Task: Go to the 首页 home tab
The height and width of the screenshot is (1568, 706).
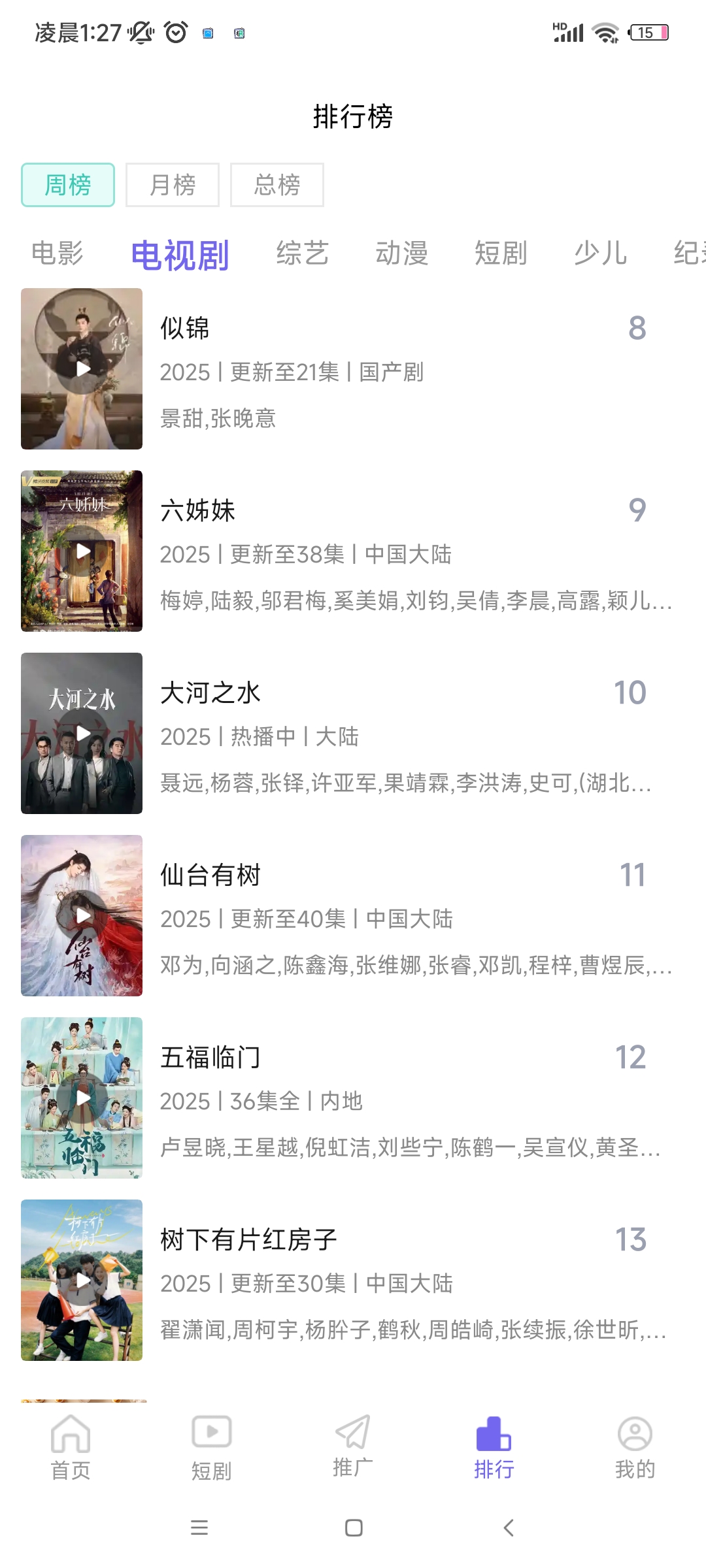Action: [71, 1446]
